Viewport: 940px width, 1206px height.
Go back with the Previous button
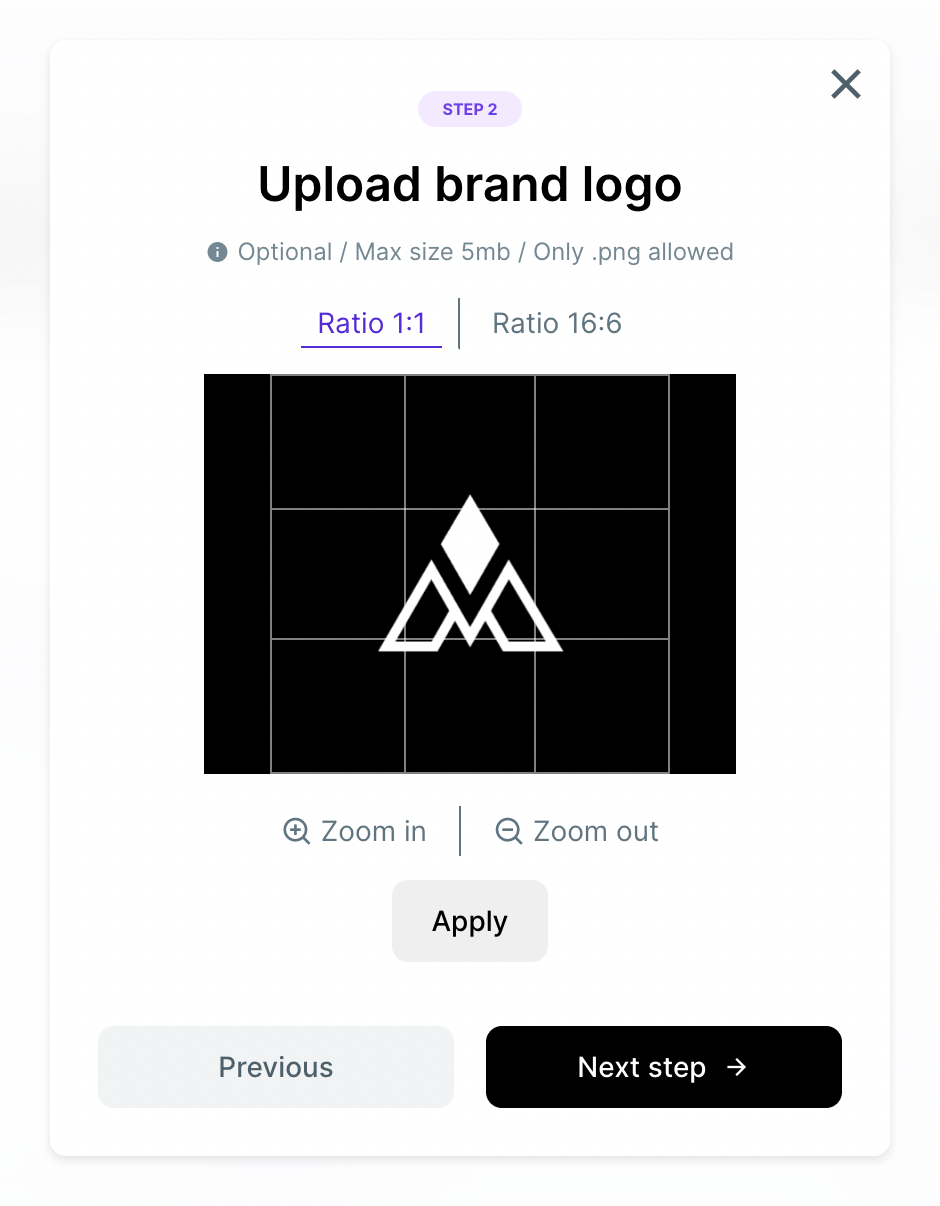pos(276,1067)
